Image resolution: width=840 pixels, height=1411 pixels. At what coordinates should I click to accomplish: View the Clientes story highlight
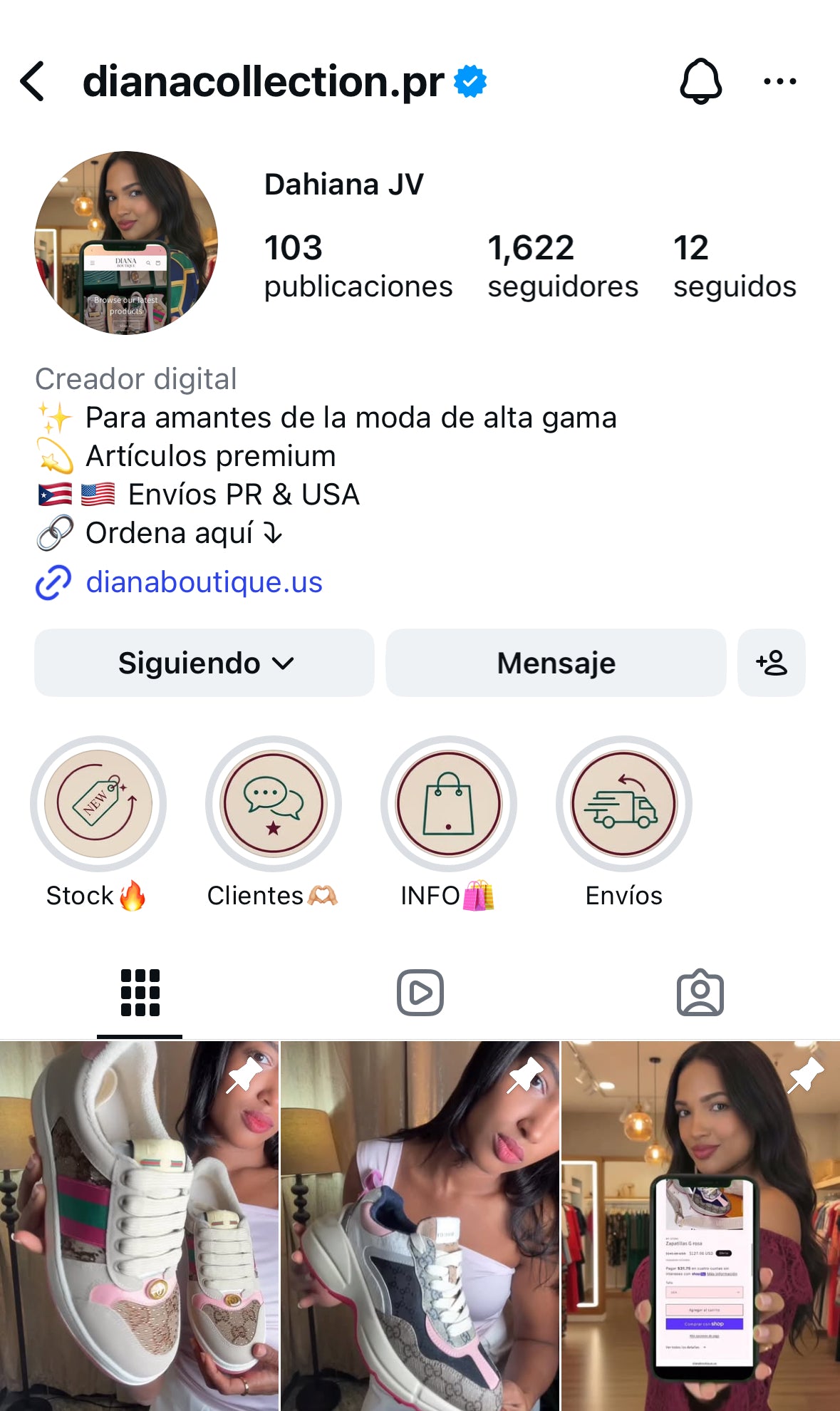pyautogui.click(x=274, y=804)
